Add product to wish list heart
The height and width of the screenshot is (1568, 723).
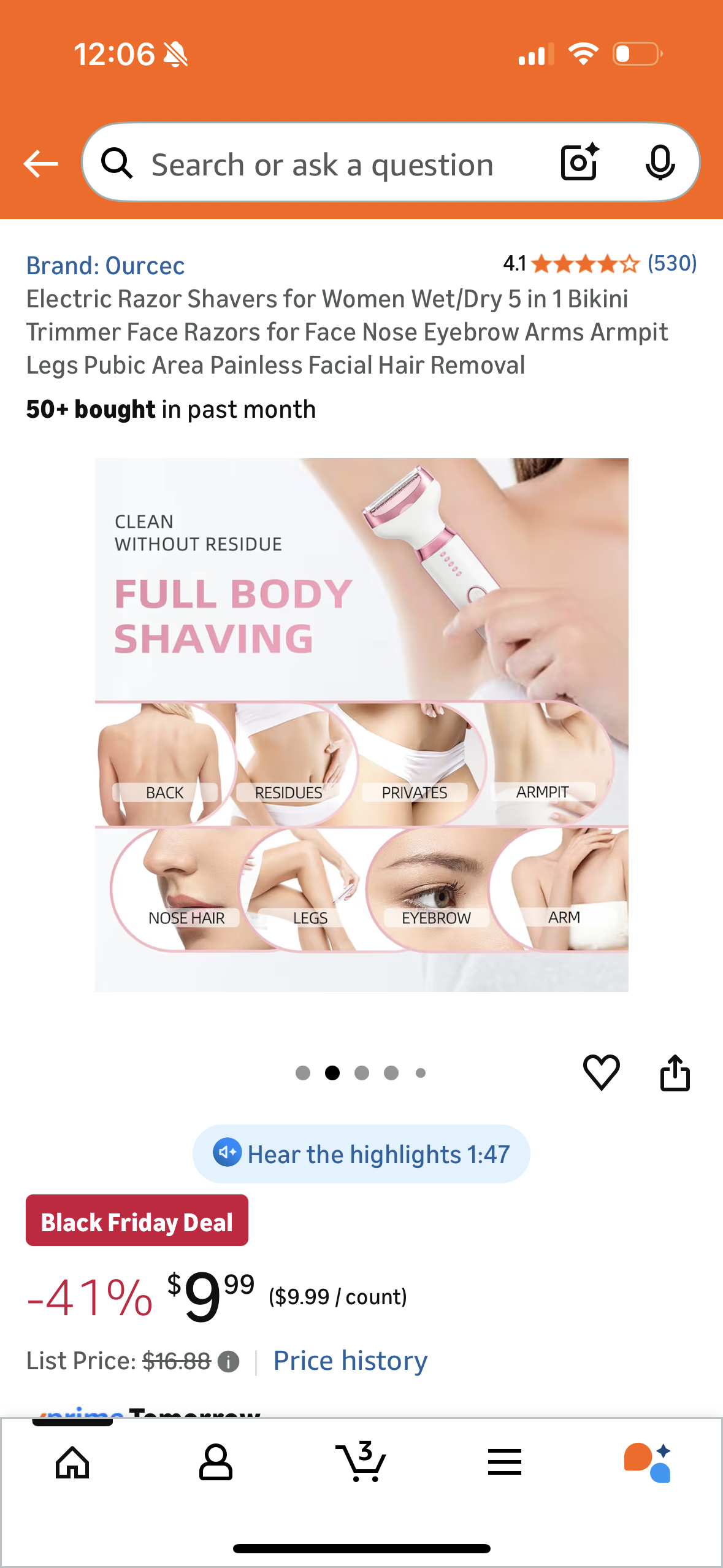tap(601, 1072)
